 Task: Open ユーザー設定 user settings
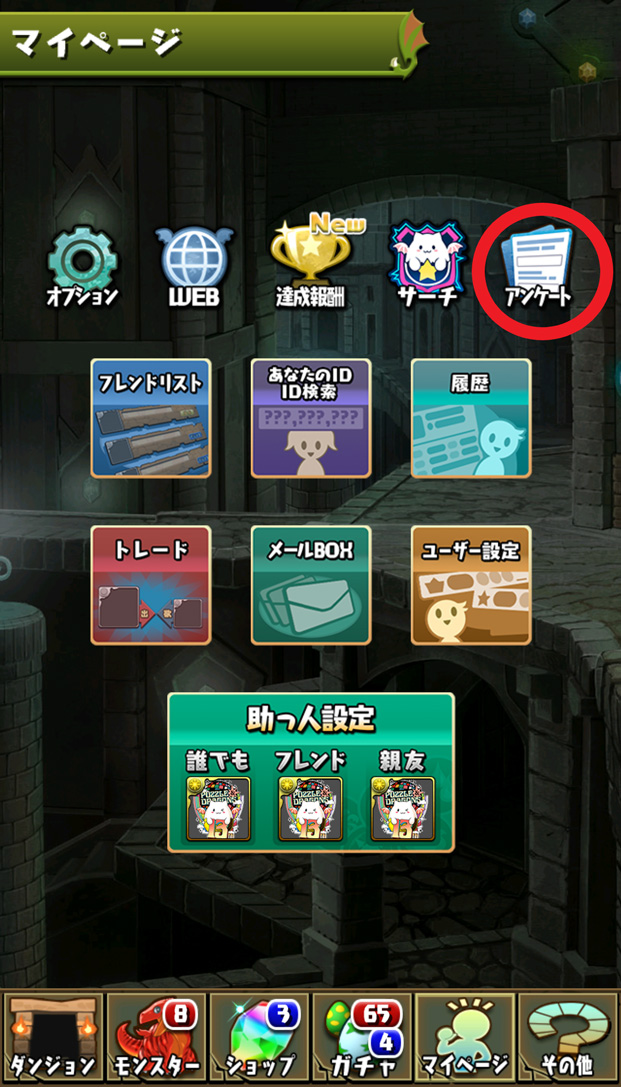coord(471,585)
